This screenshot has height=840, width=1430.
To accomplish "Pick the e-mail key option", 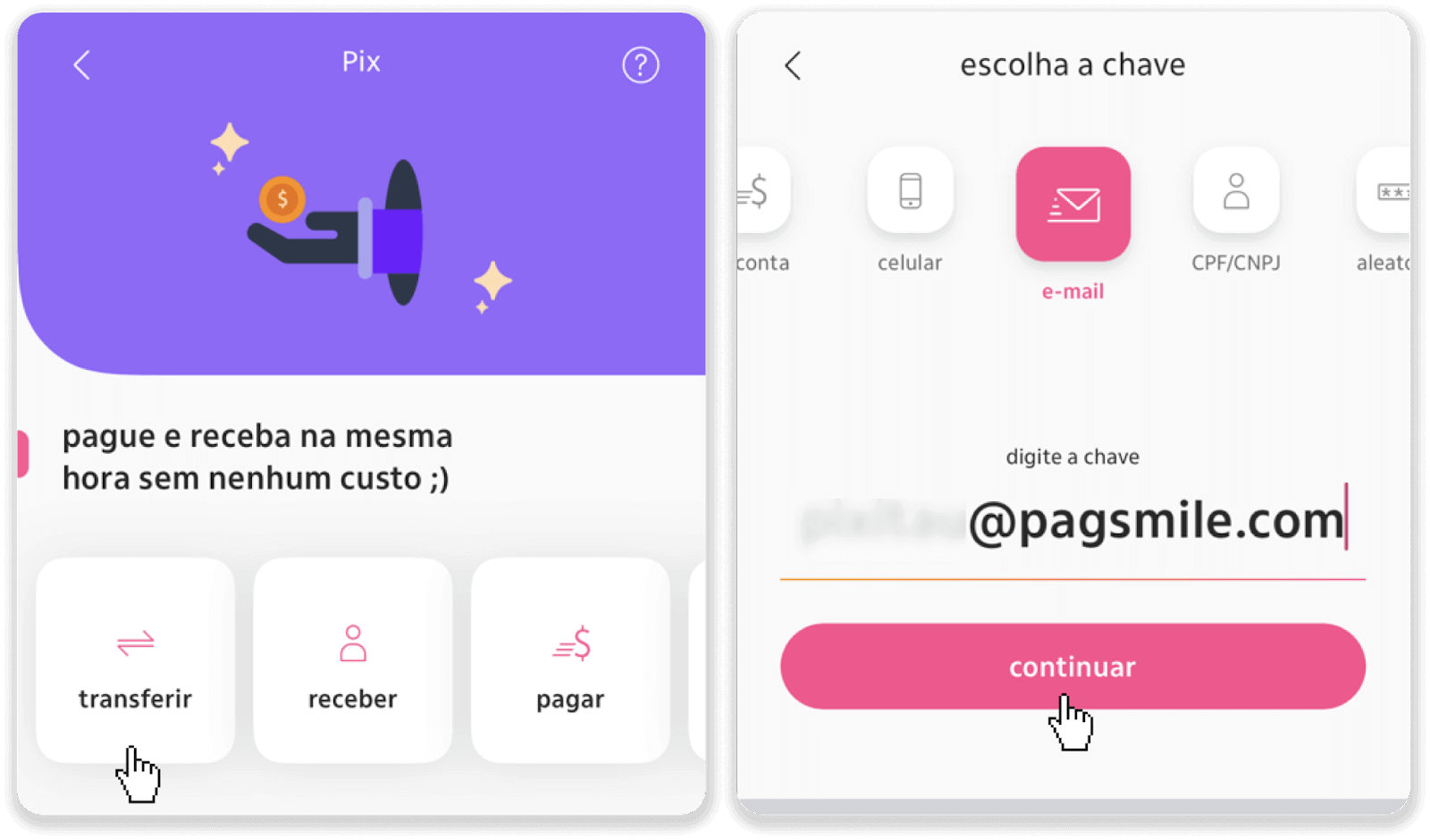I will 1072,206.
